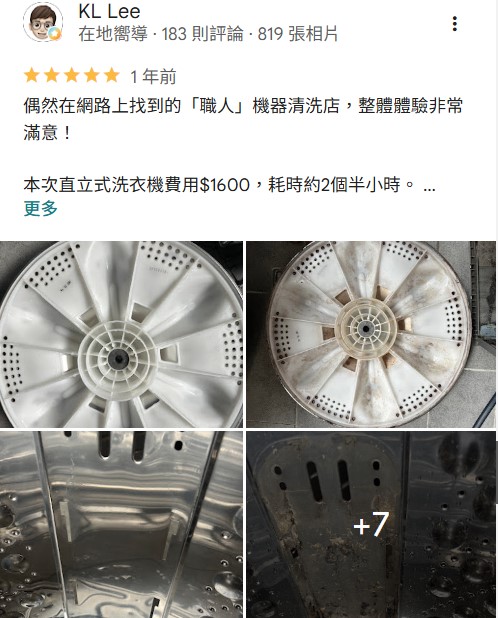Open the shiny clean drum interior photo
The image size is (498, 618).
point(121,525)
